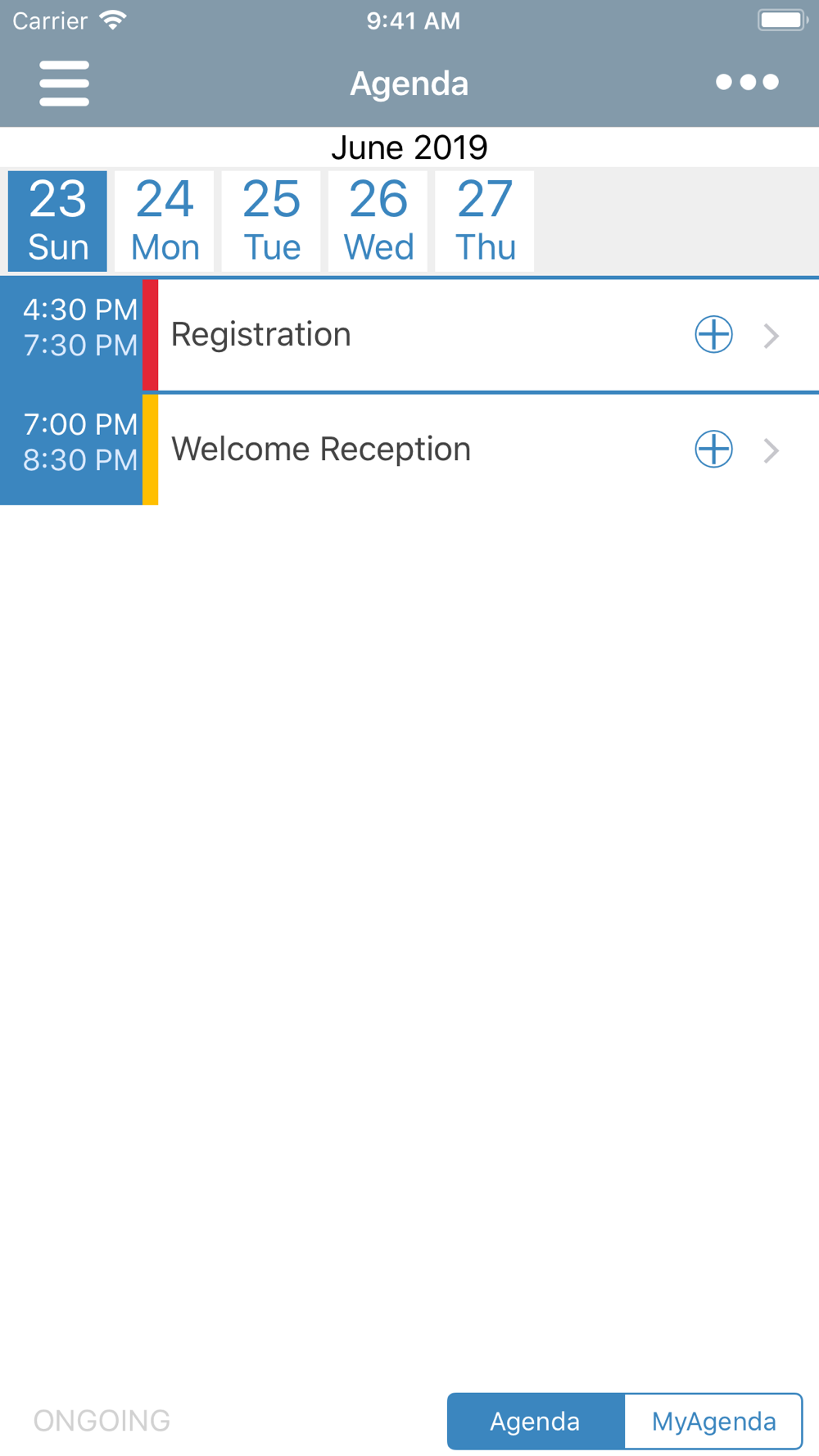Add Welcome Reception to my agenda
This screenshot has height=1456, width=819.
pos(713,450)
